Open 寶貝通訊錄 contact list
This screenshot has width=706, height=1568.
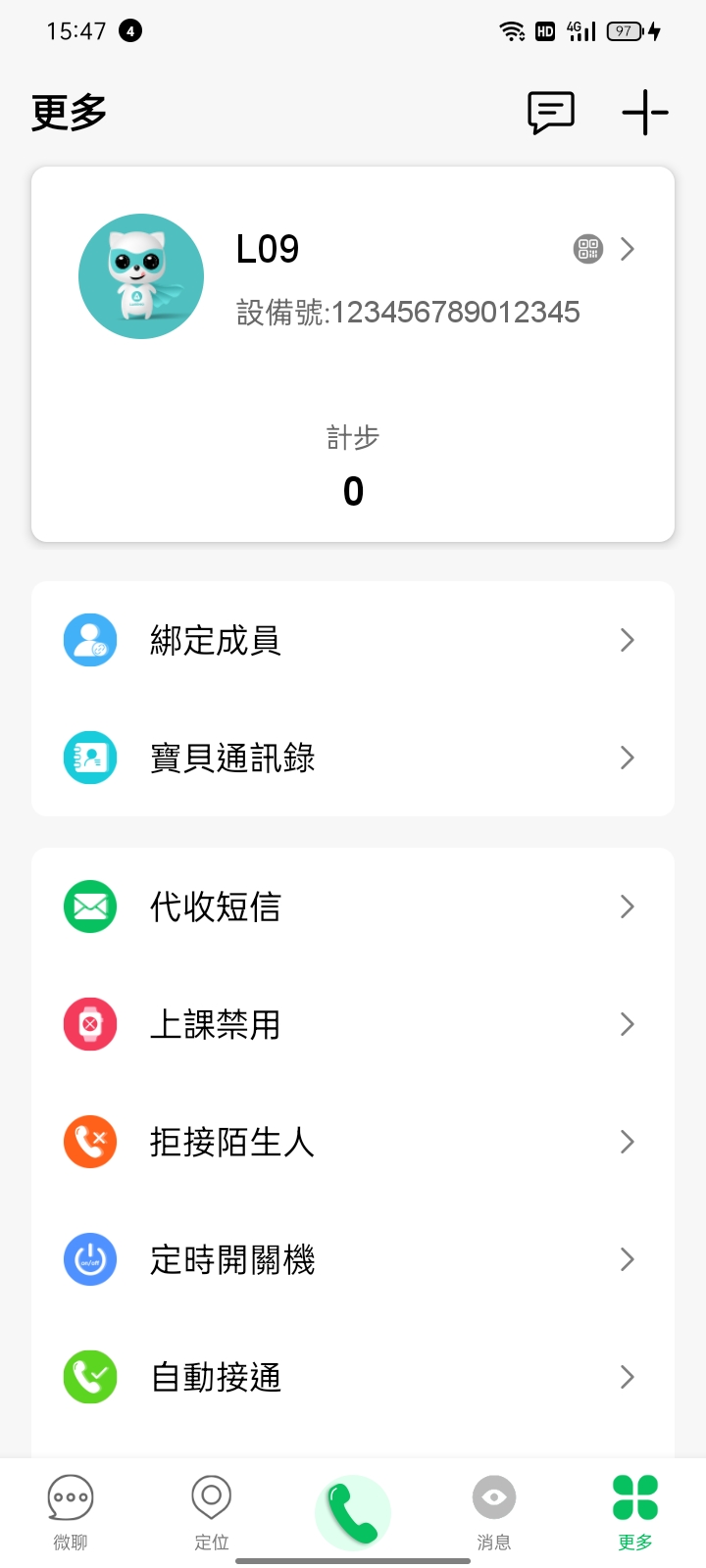point(353,758)
